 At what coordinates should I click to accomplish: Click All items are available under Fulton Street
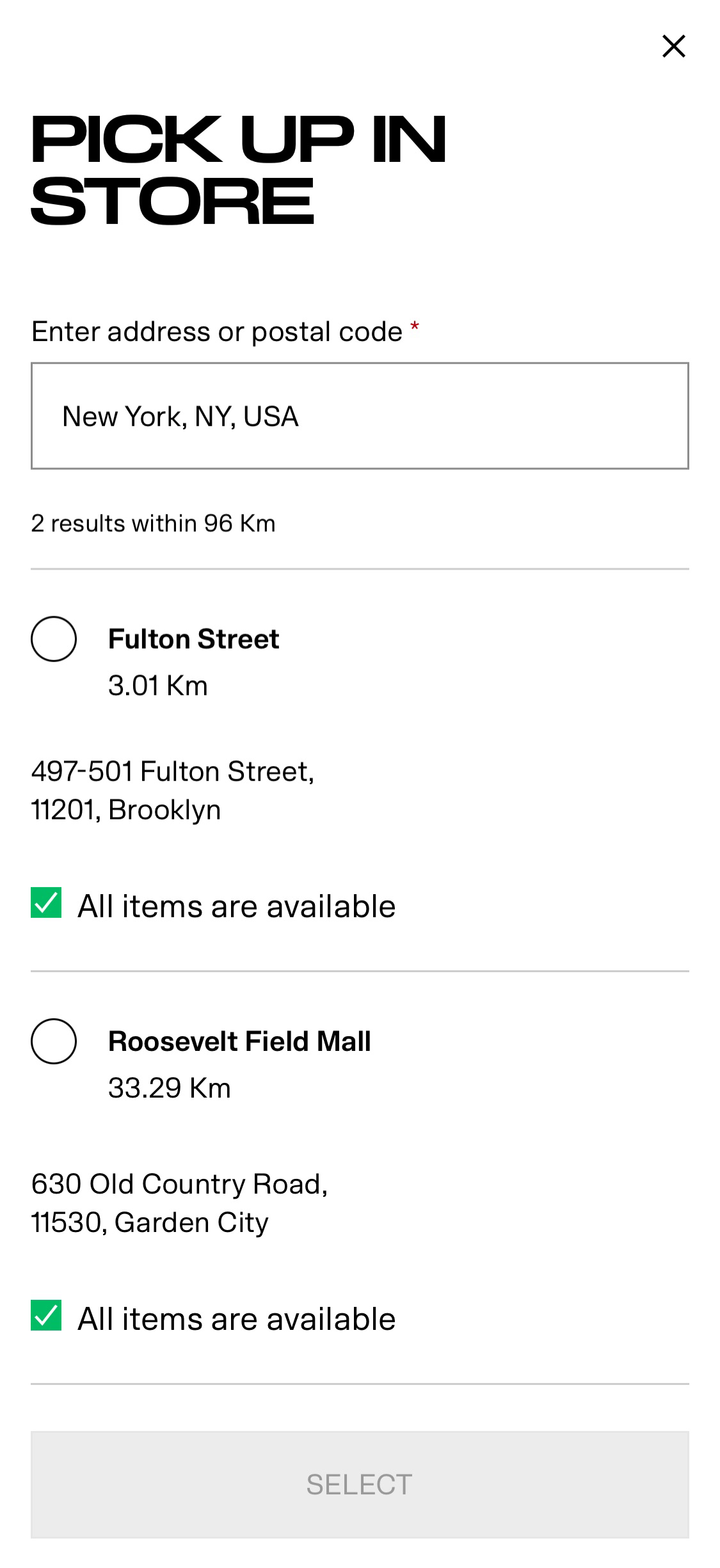(x=236, y=904)
